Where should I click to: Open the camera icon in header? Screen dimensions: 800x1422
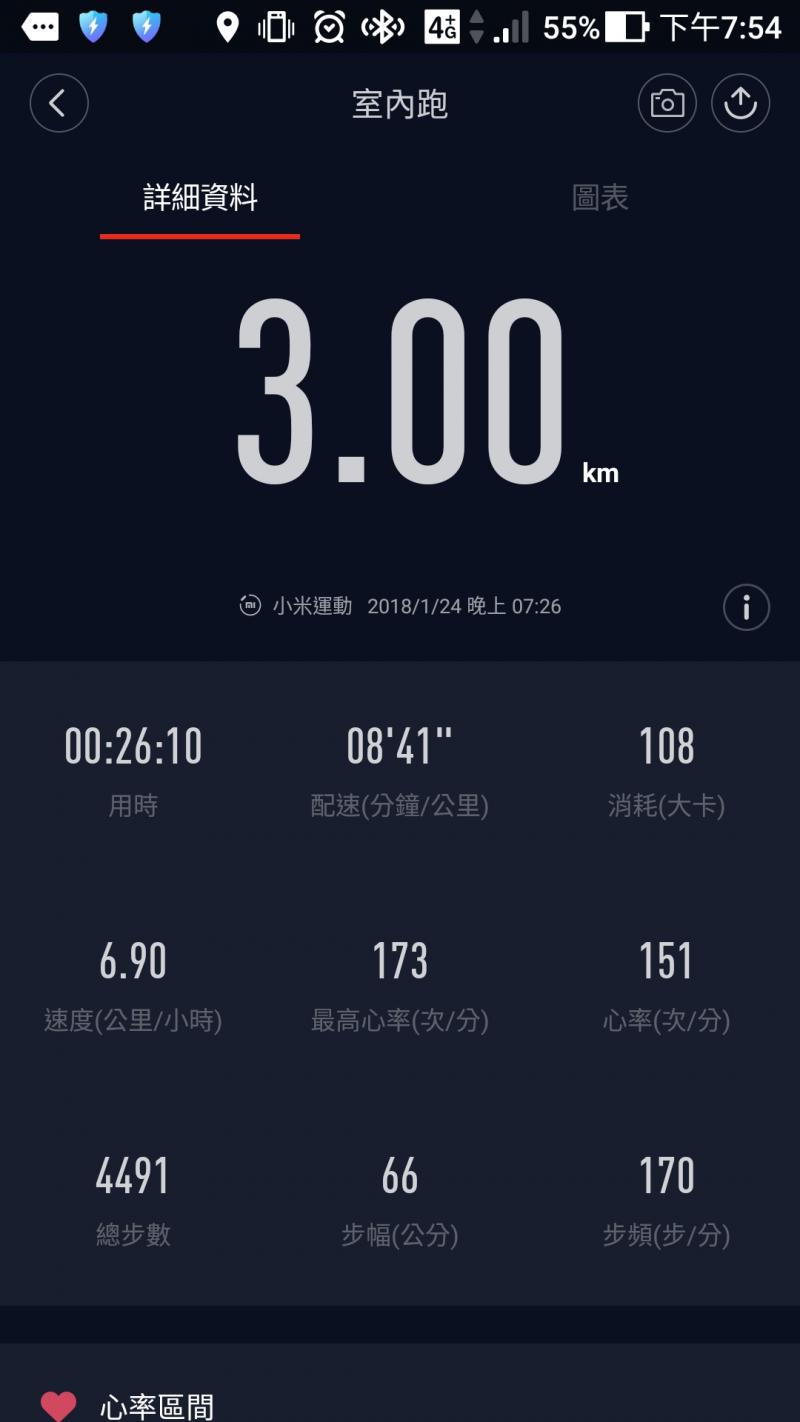668,103
